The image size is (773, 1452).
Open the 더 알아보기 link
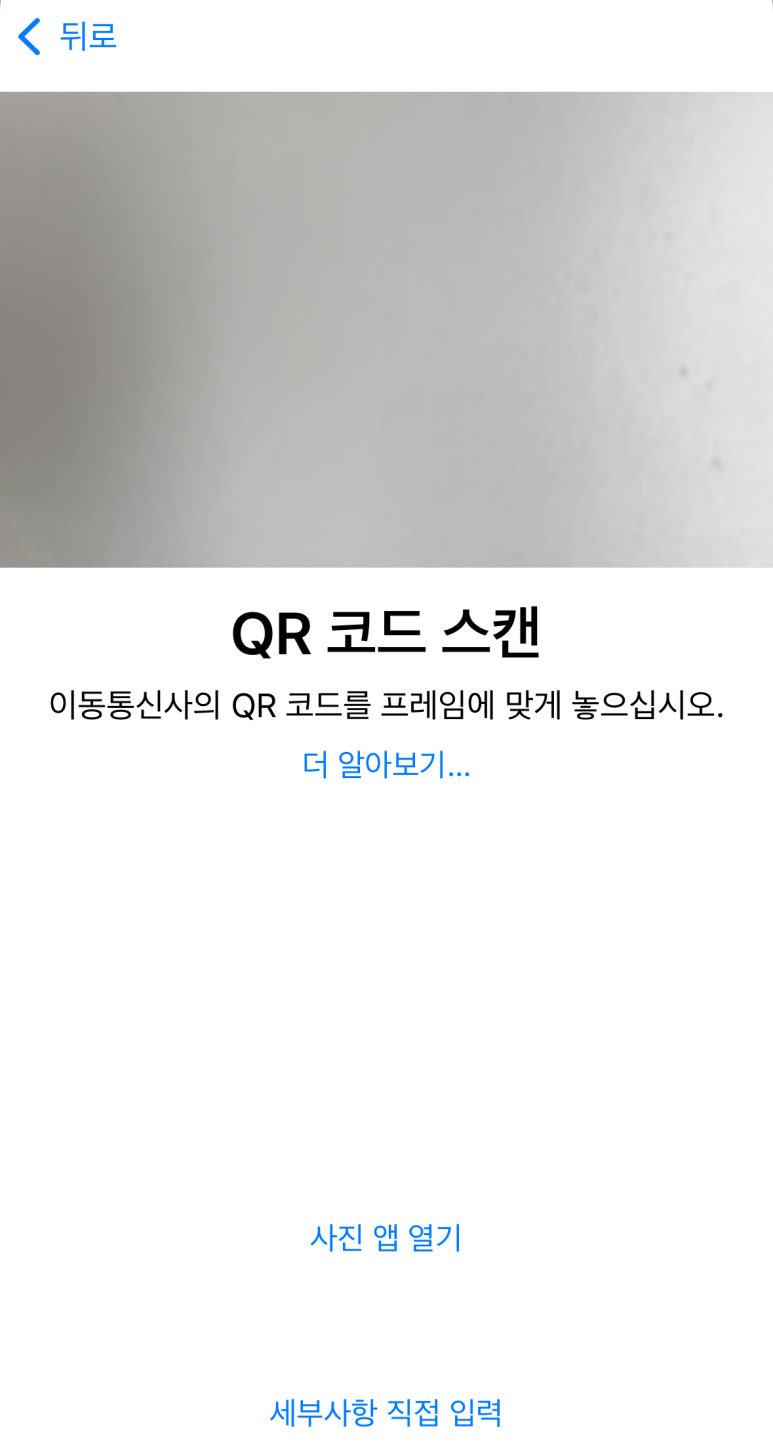tap(386, 765)
